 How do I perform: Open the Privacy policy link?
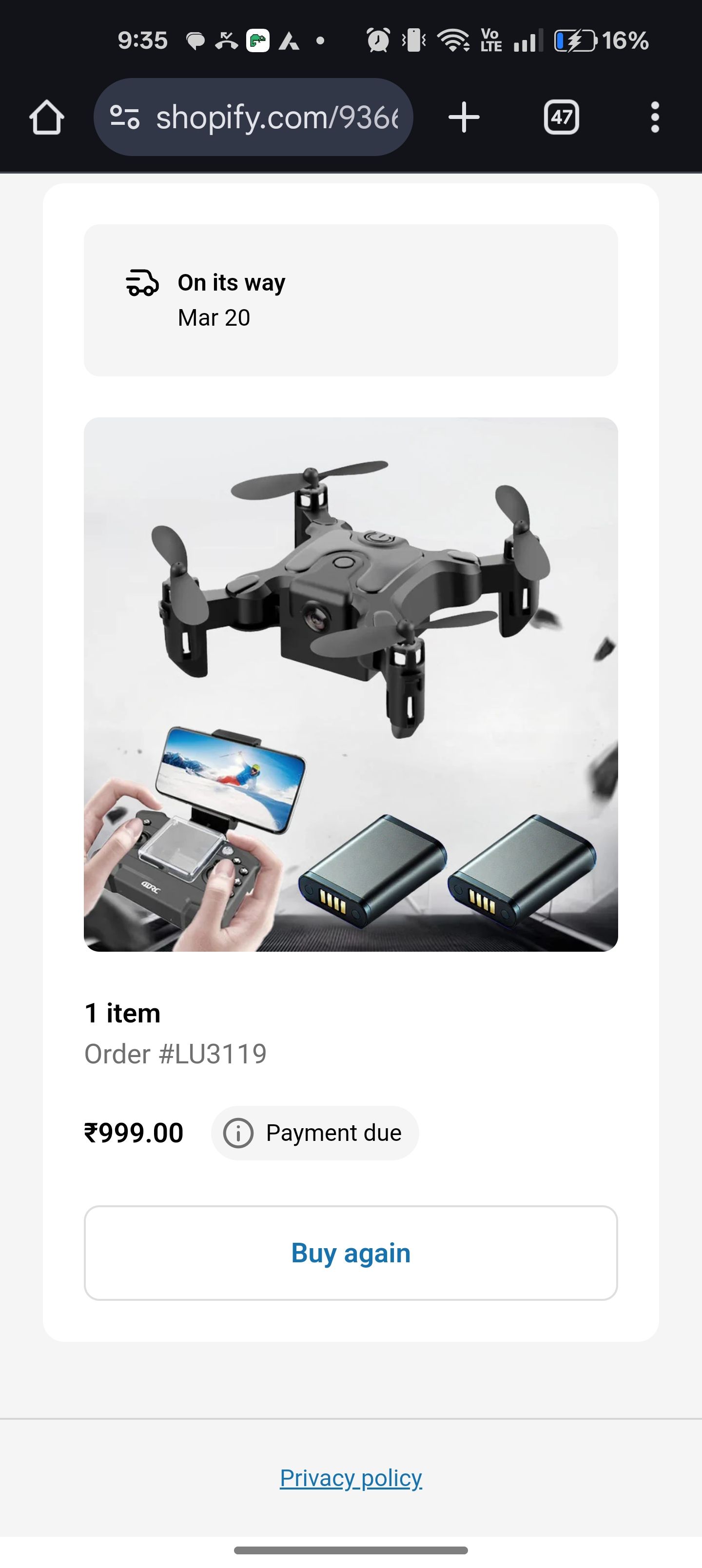click(351, 1478)
